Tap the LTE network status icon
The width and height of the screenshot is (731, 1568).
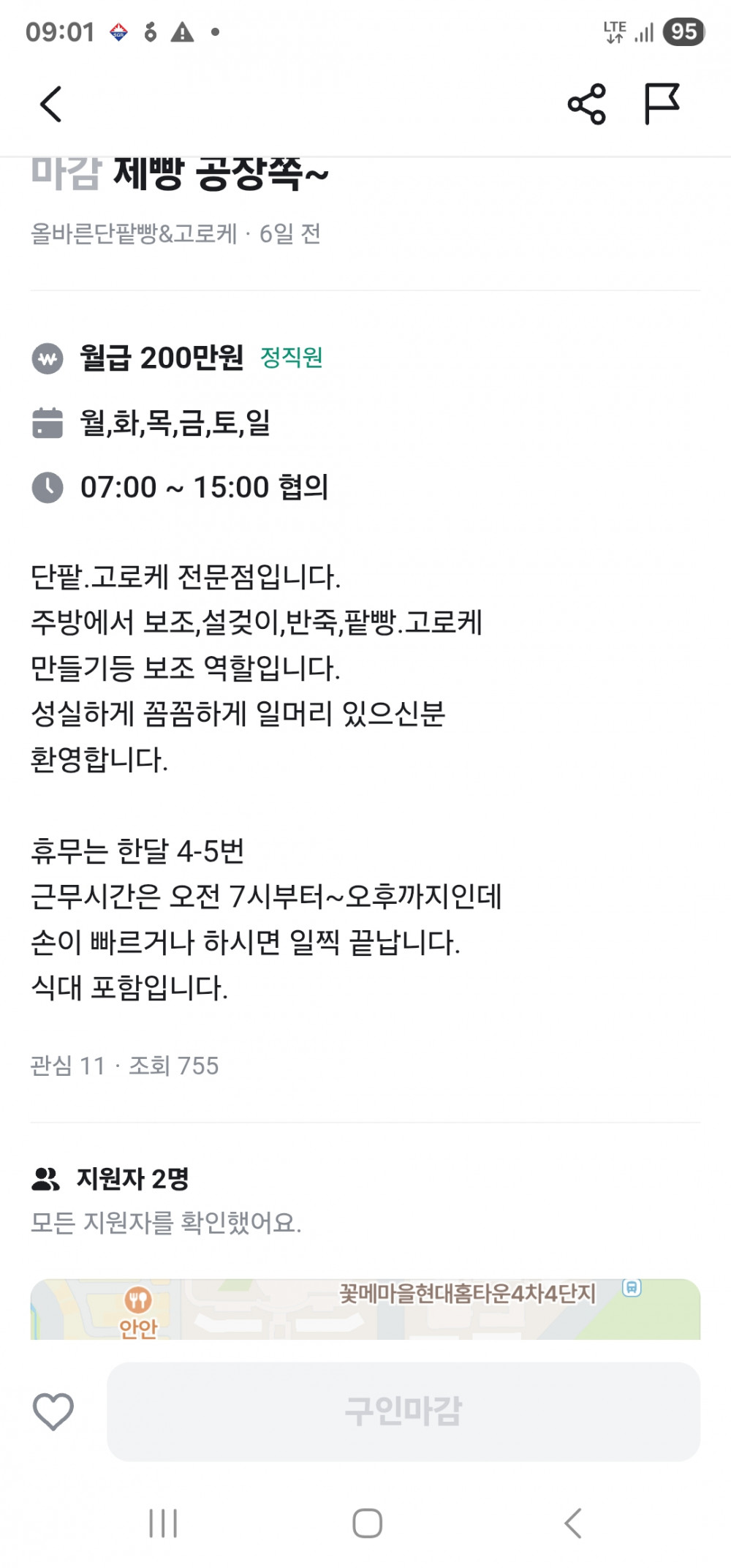click(x=615, y=32)
